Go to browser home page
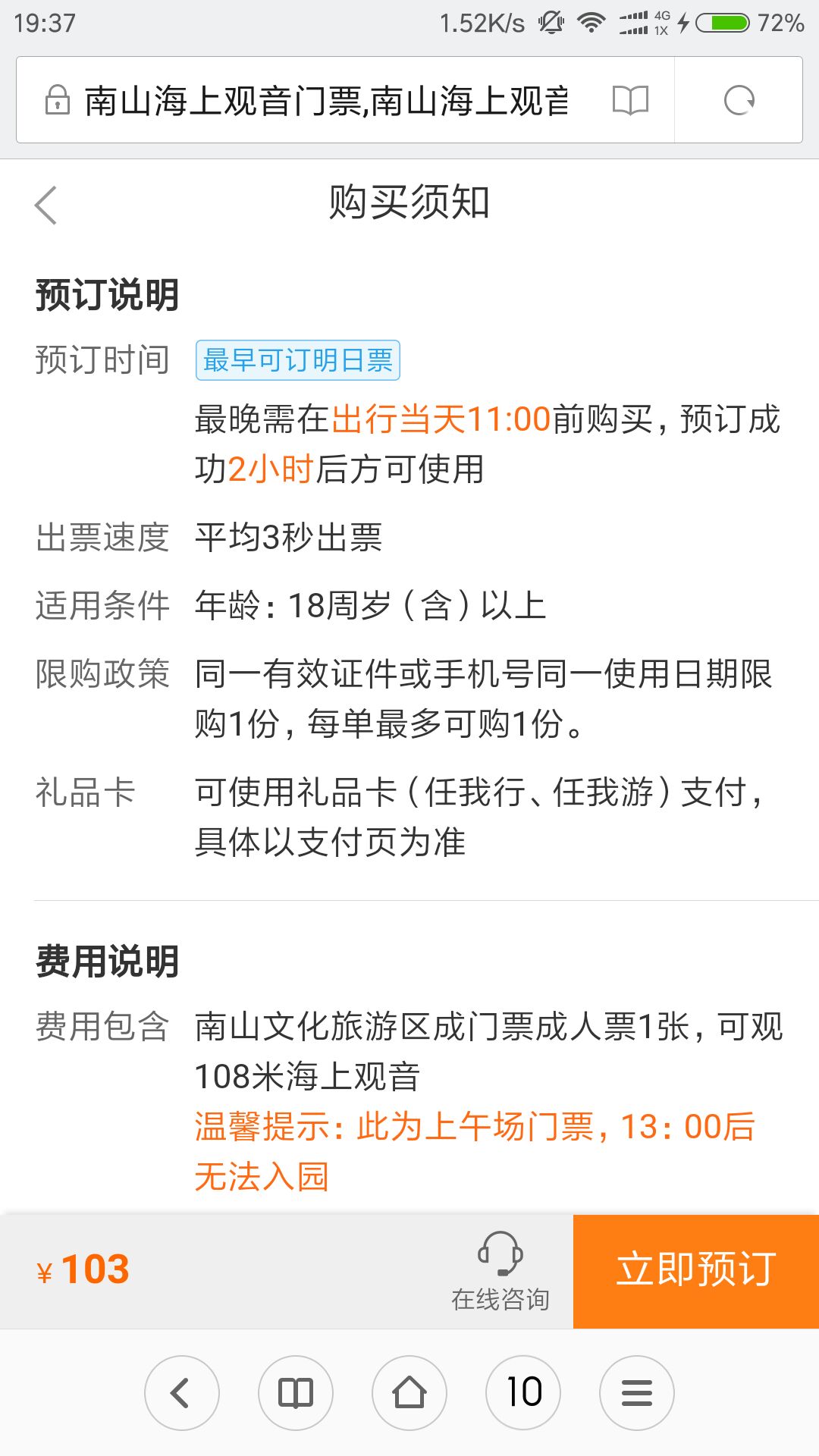The height and width of the screenshot is (1456, 819). [409, 1393]
